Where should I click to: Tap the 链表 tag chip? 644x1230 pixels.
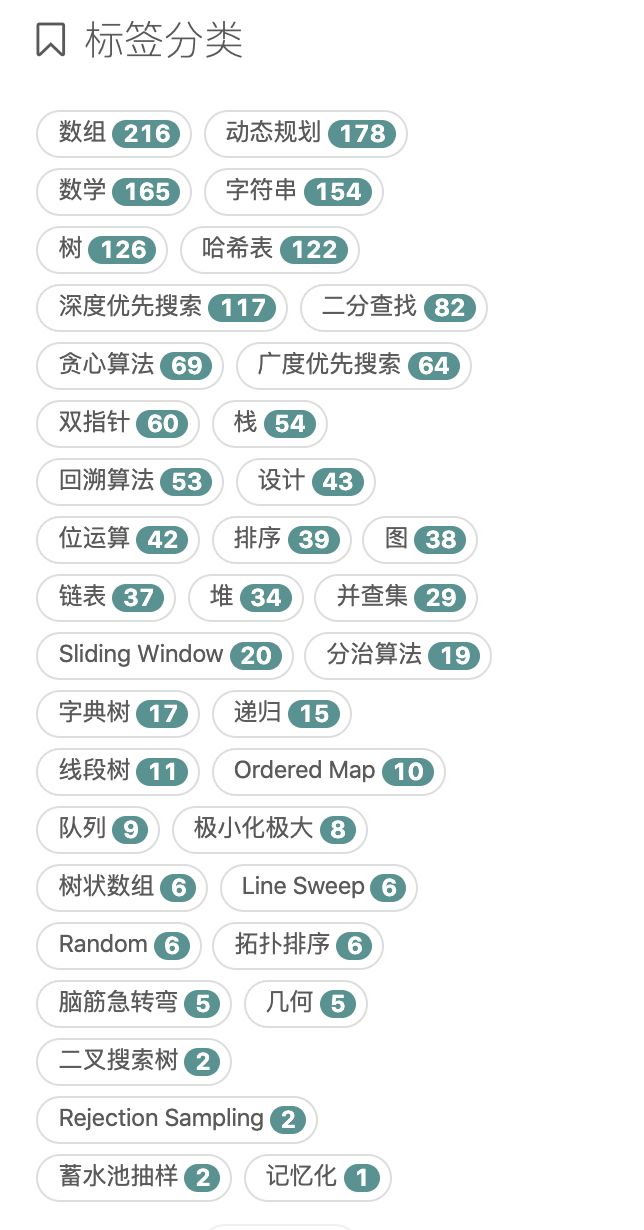[x=105, y=597]
